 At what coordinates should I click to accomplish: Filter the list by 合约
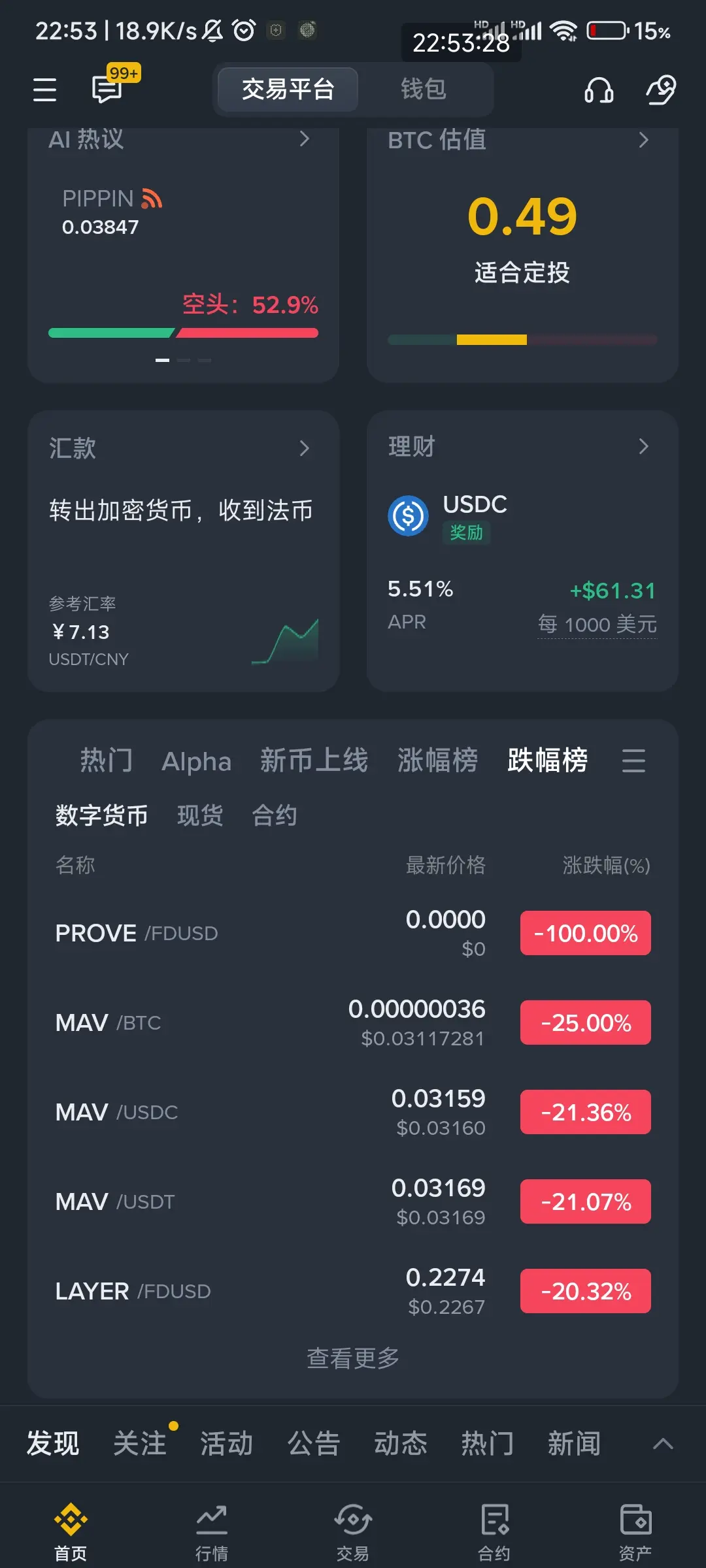(275, 815)
